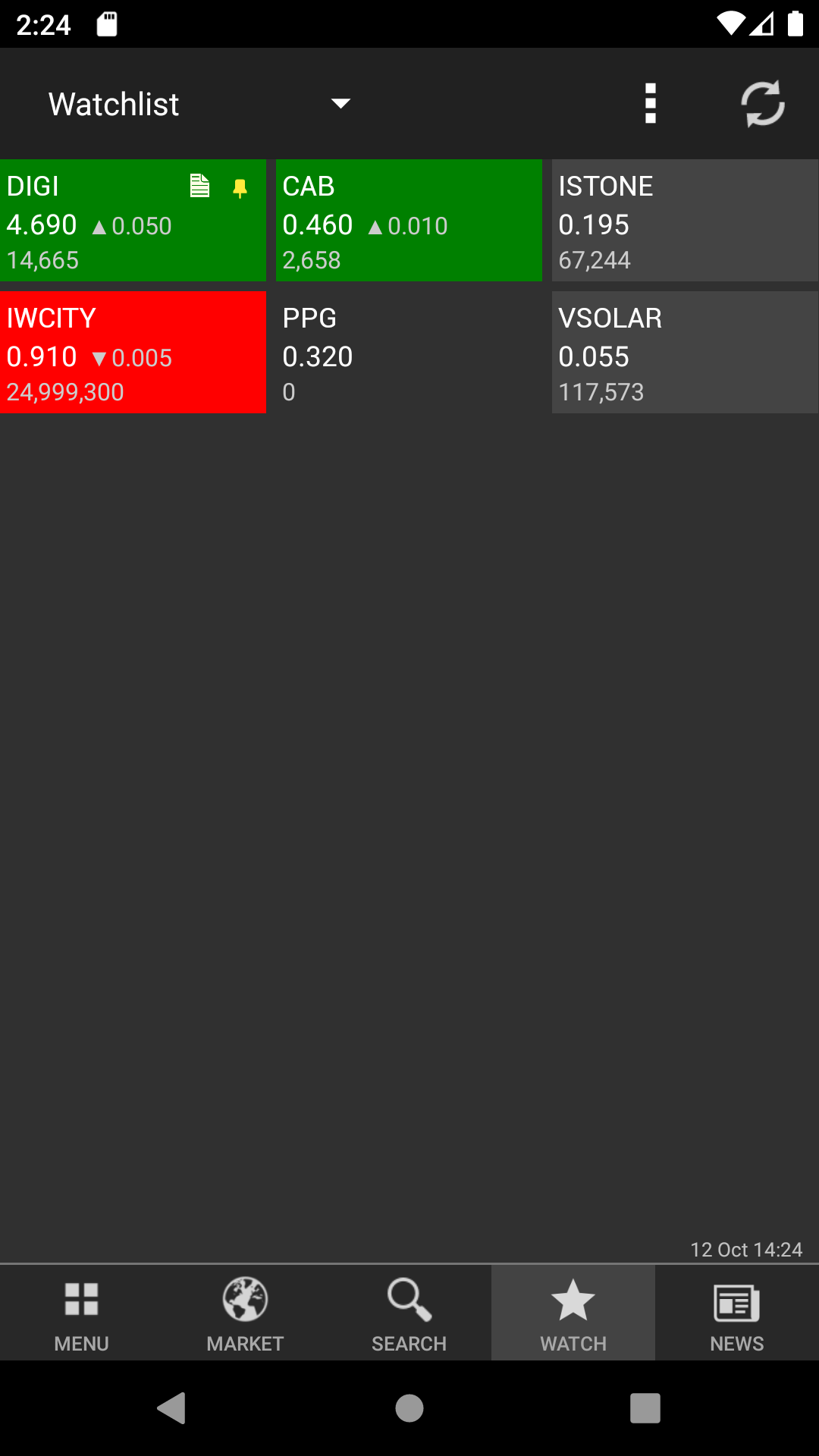Viewport: 819px width, 1456px height.
Task: Select the Watch tab
Action: point(573,1313)
